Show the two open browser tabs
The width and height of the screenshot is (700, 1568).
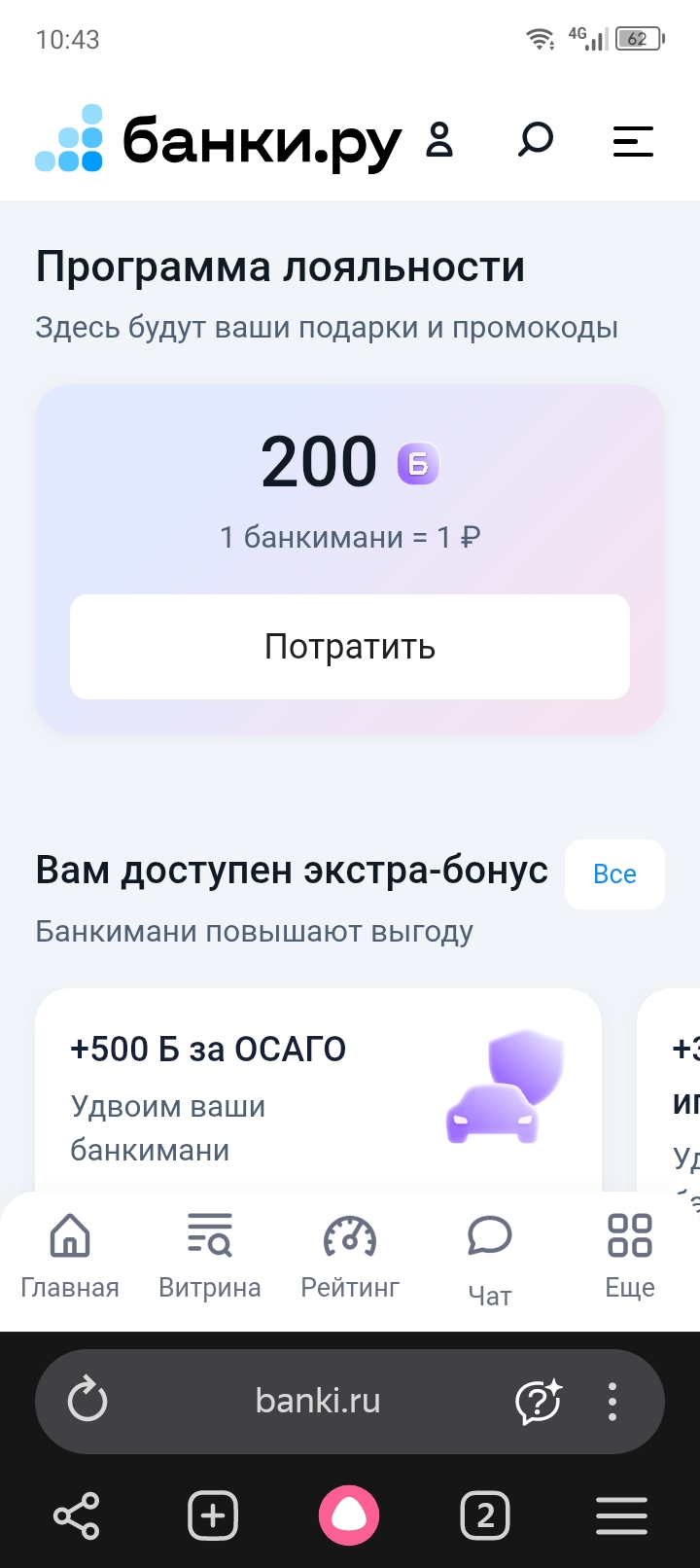pyautogui.click(x=486, y=1515)
